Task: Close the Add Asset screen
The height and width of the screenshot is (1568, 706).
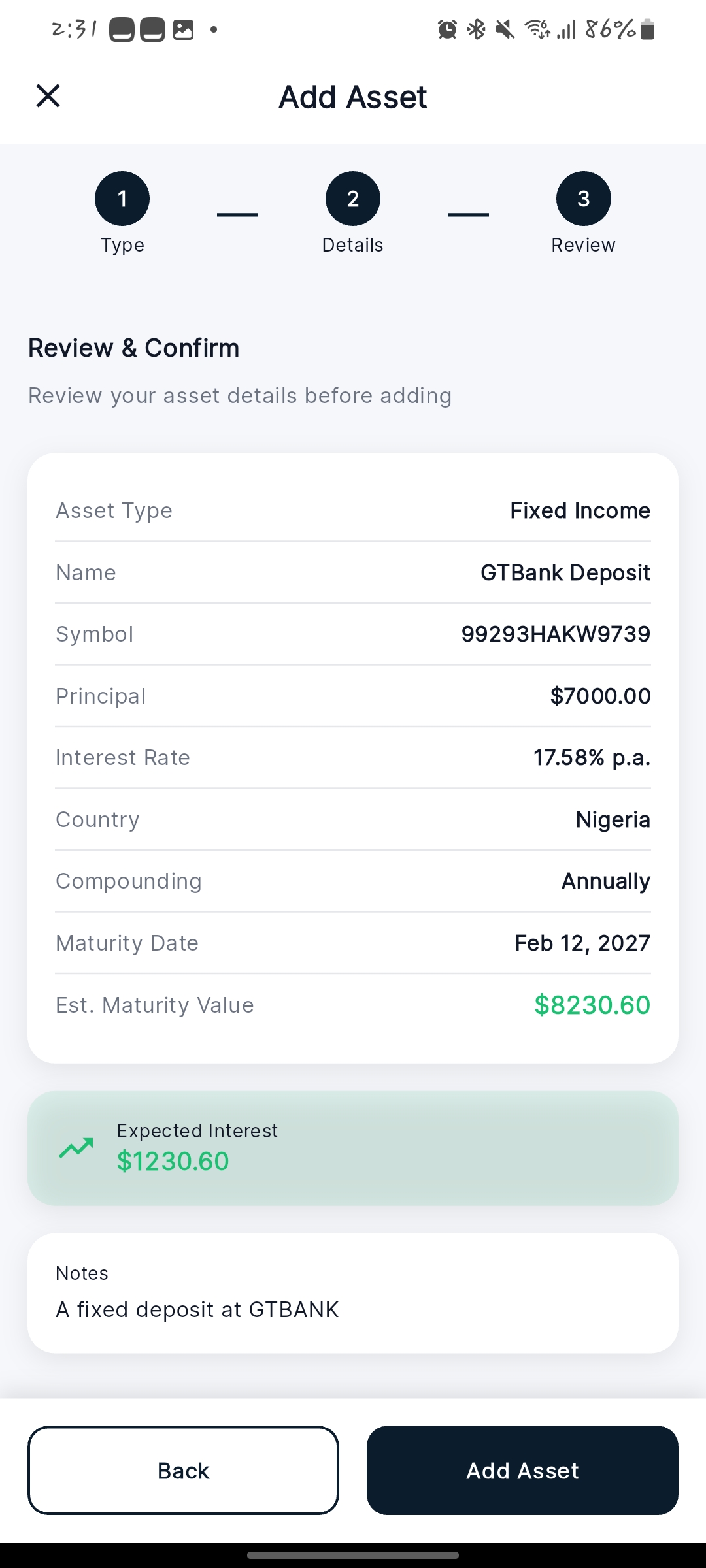Action: tap(48, 96)
